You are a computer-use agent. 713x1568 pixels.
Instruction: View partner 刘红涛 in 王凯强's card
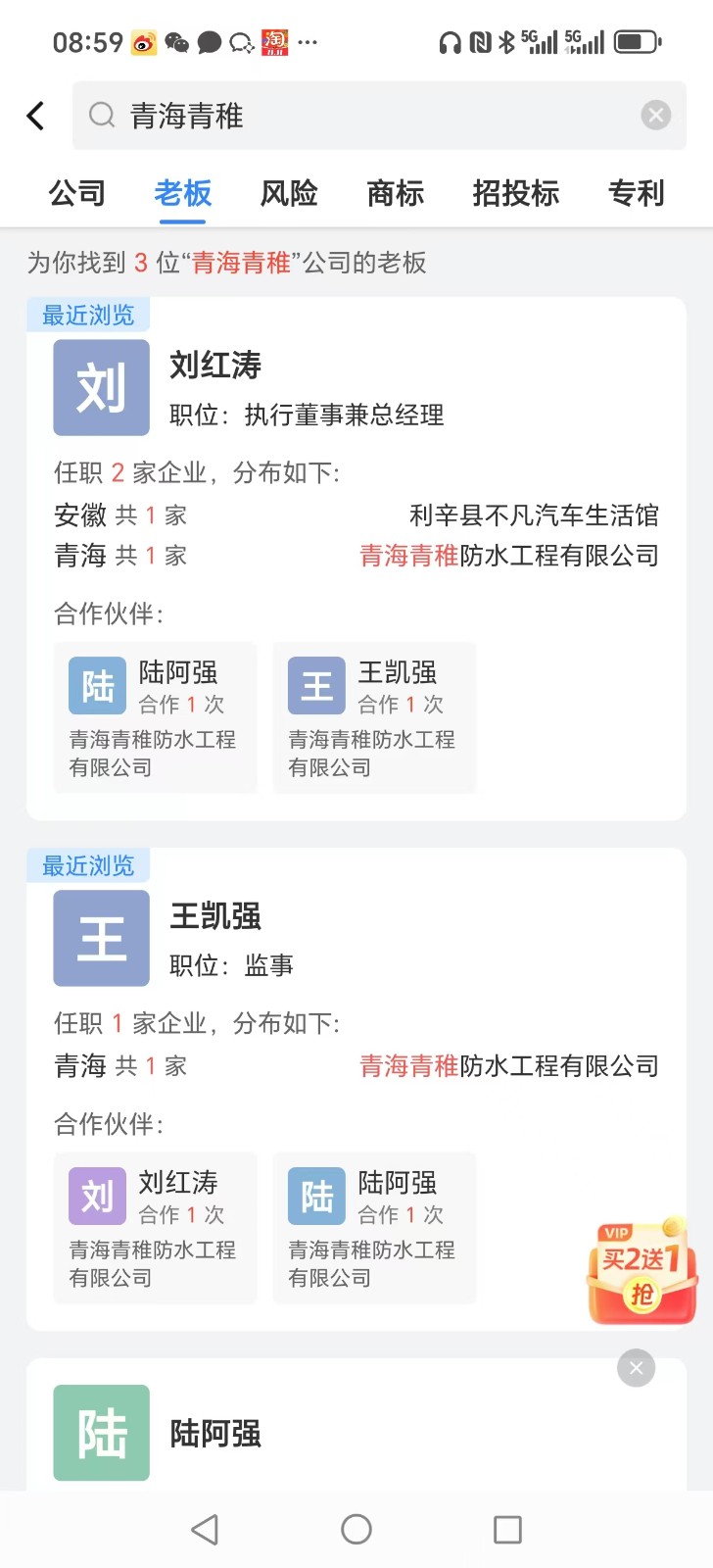click(x=155, y=1227)
